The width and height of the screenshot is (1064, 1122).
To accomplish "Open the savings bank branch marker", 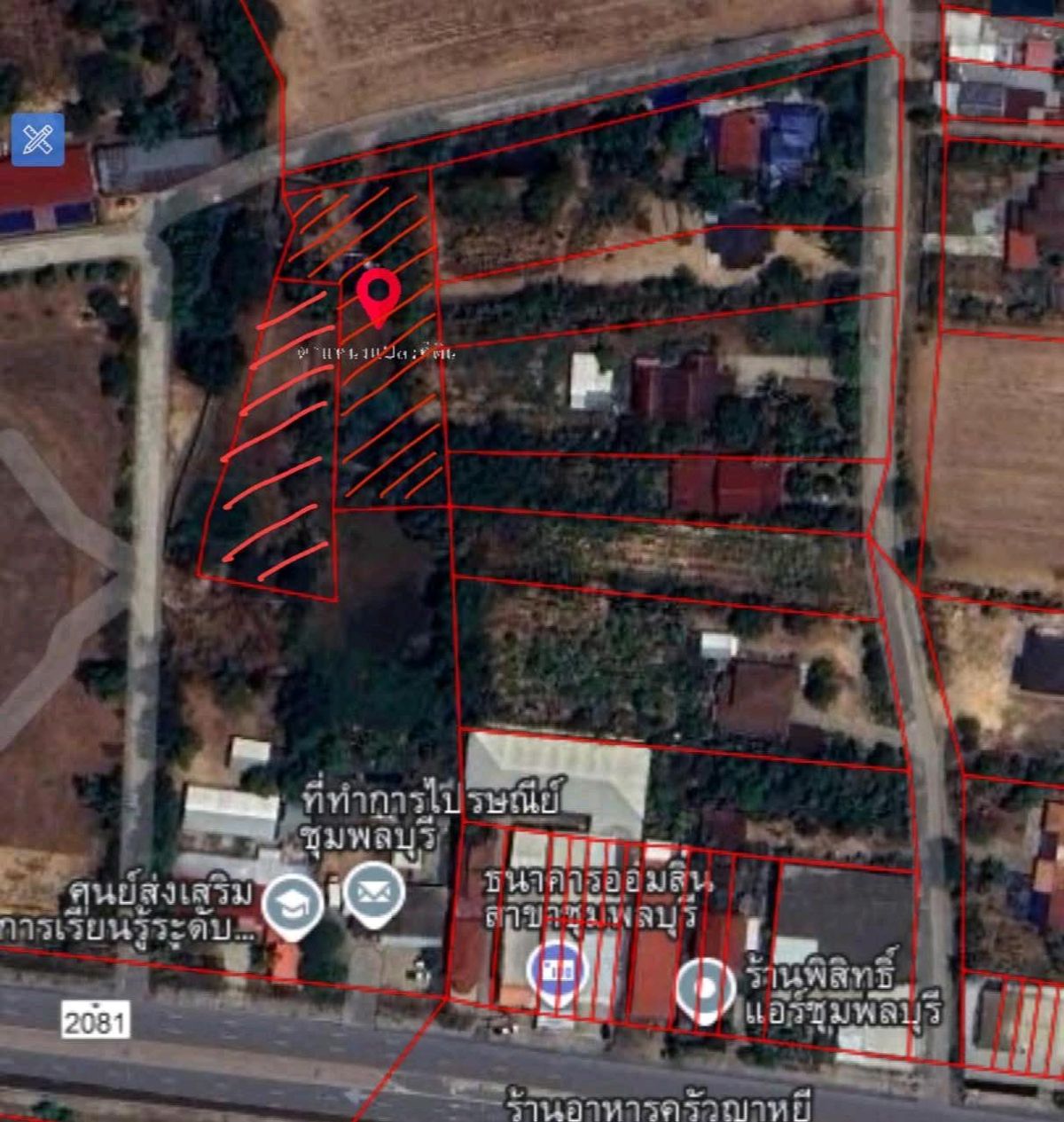I will pos(558,970).
